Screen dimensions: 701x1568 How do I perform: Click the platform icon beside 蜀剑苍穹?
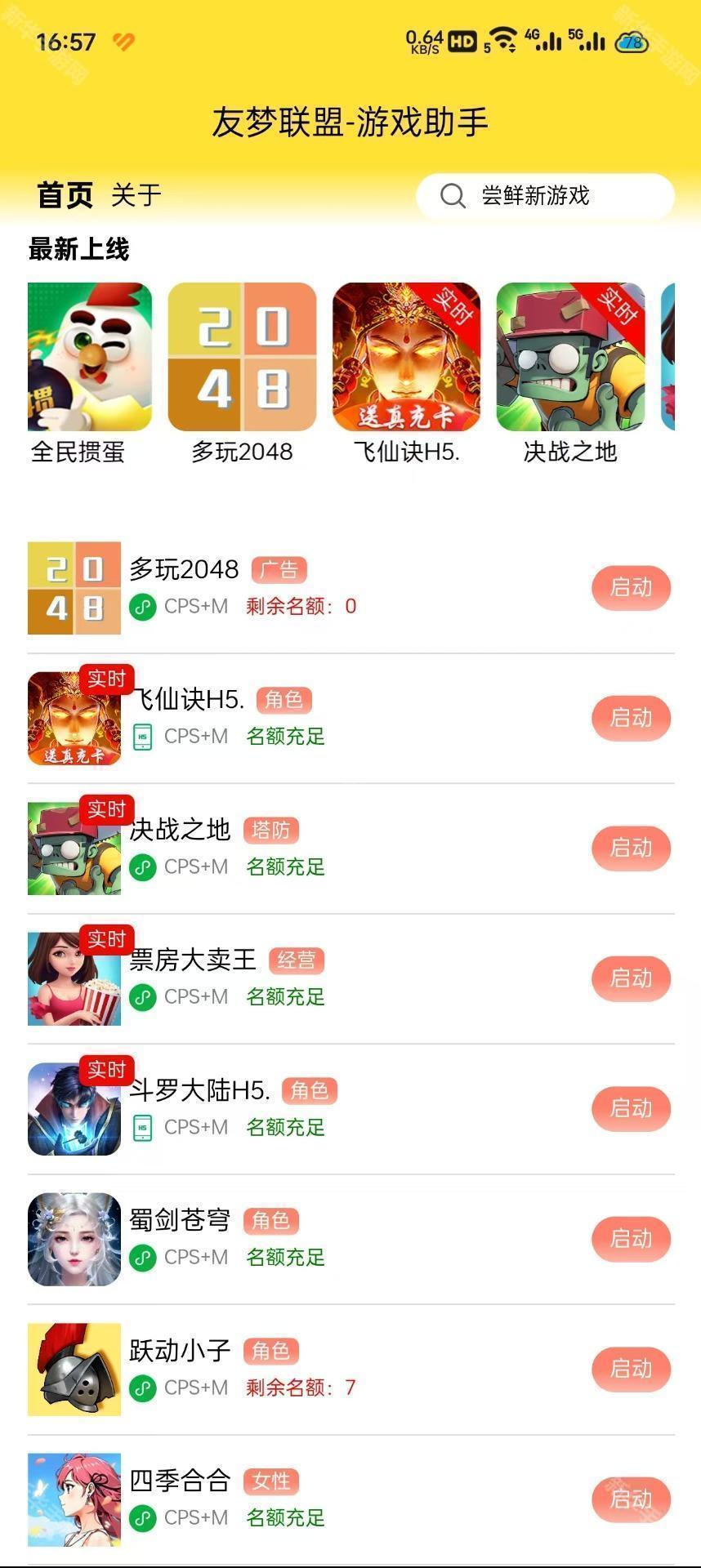point(141,1258)
